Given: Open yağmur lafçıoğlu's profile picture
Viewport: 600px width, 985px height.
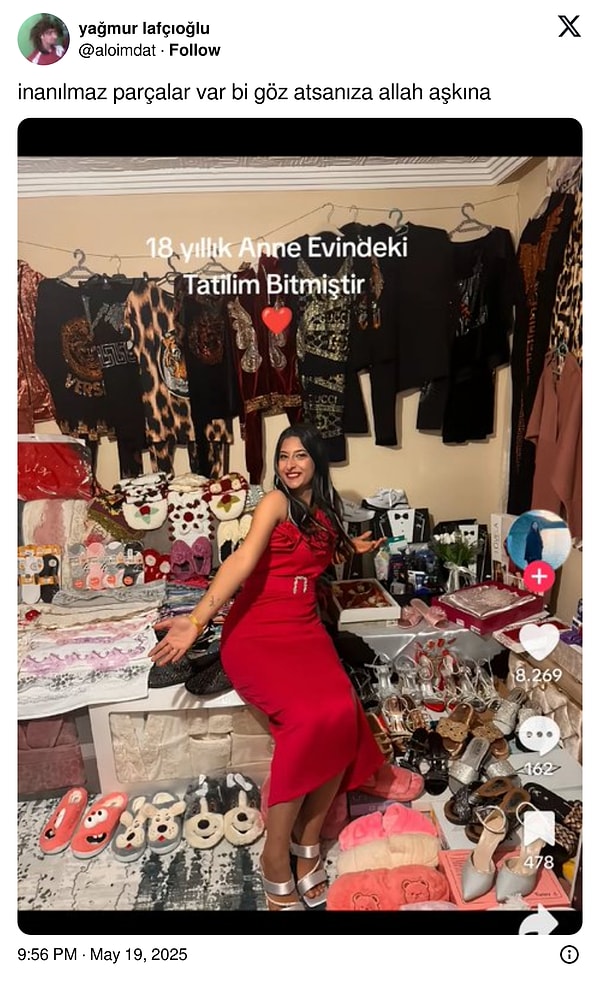Looking at the screenshot, I should click(x=43, y=39).
